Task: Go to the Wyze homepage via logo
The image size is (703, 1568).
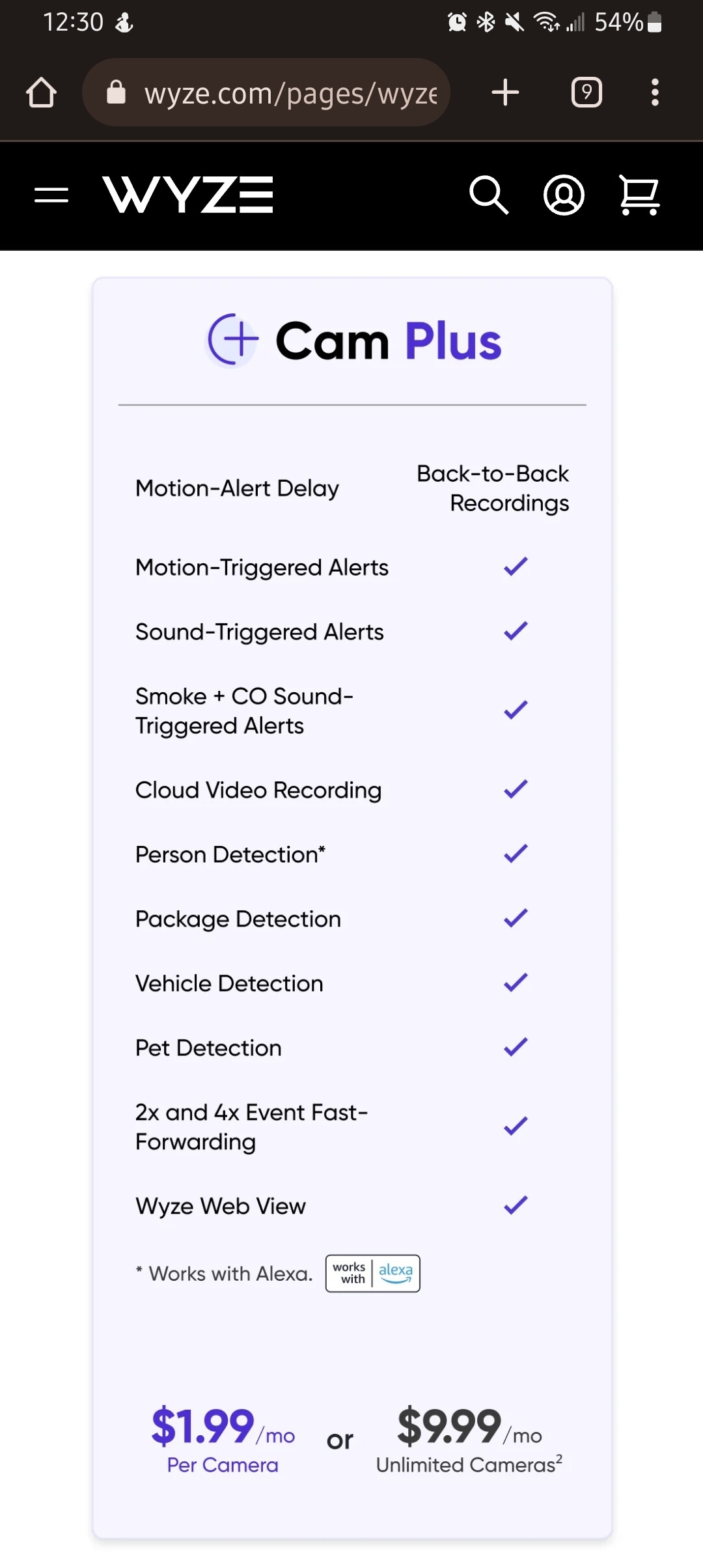Action: click(x=187, y=195)
